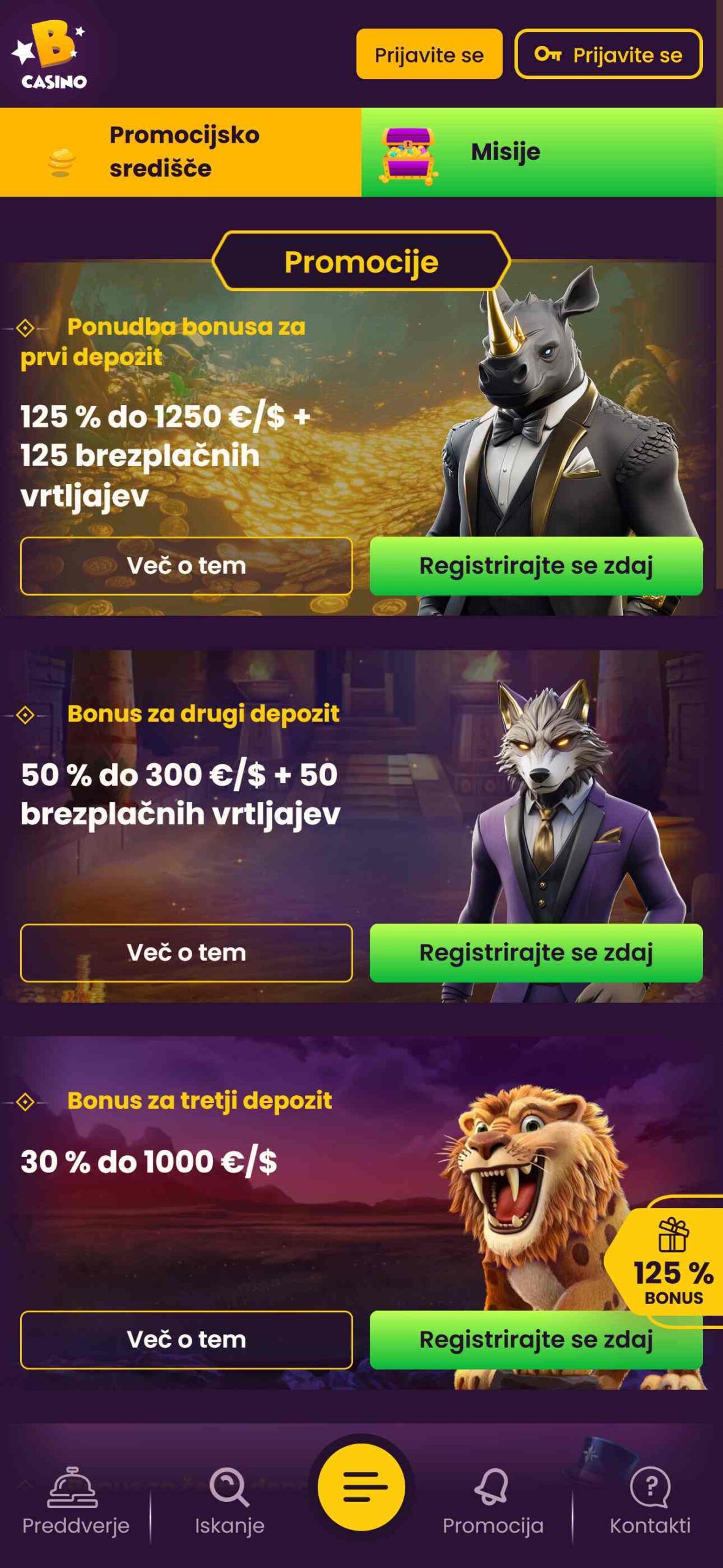The image size is (723, 1568).
Task: Open the floating 125 % bonus badge
Action: (669, 1261)
